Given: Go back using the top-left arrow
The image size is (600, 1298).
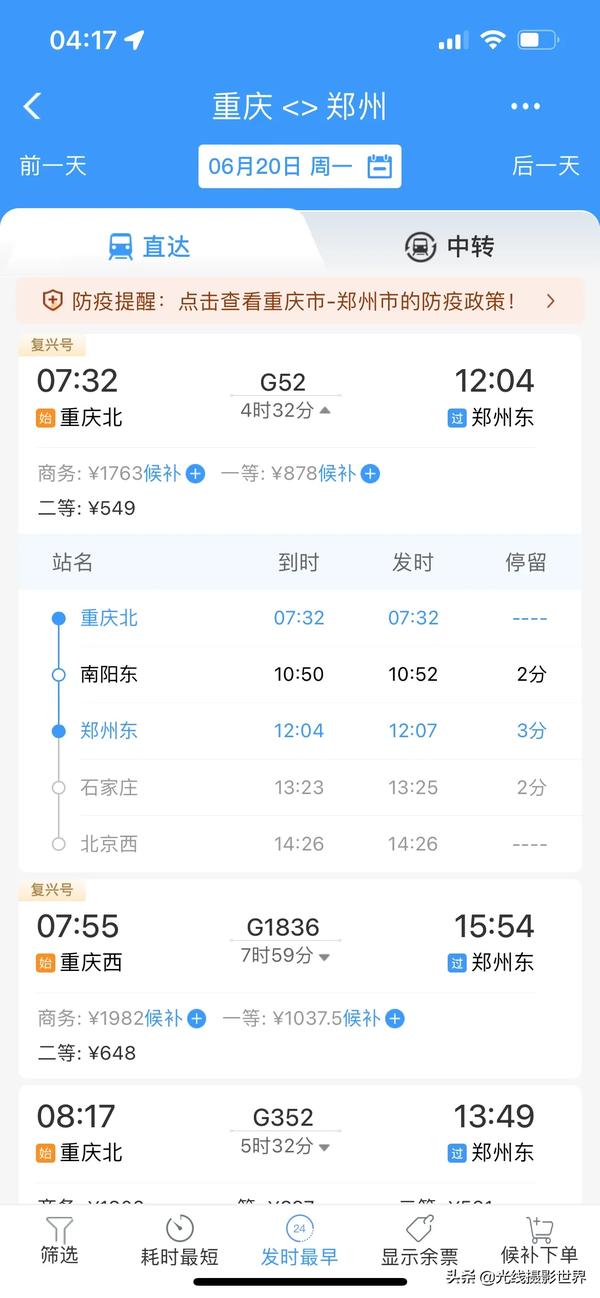Looking at the screenshot, I should [x=33, y=106].
